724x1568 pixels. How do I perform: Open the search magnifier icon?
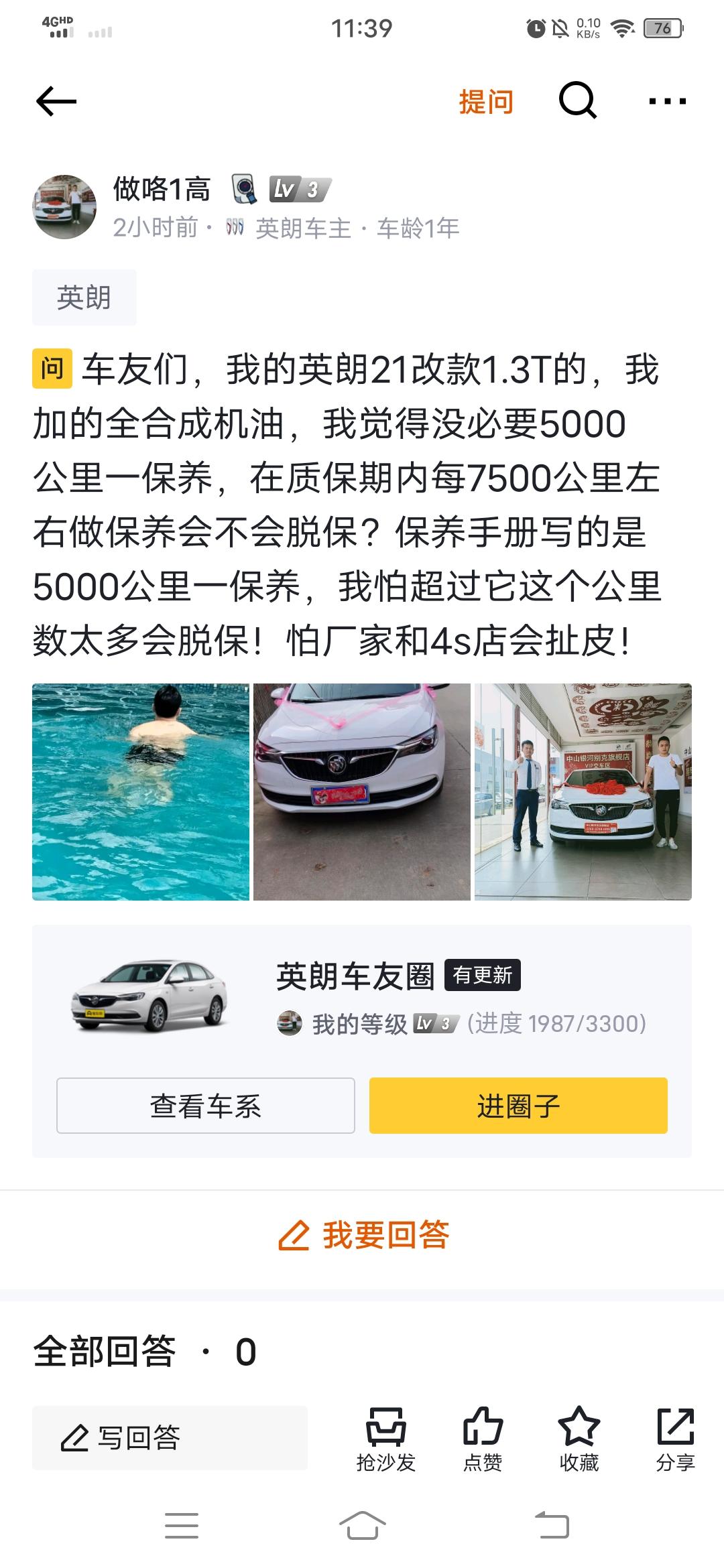click(x=577, y=101)
